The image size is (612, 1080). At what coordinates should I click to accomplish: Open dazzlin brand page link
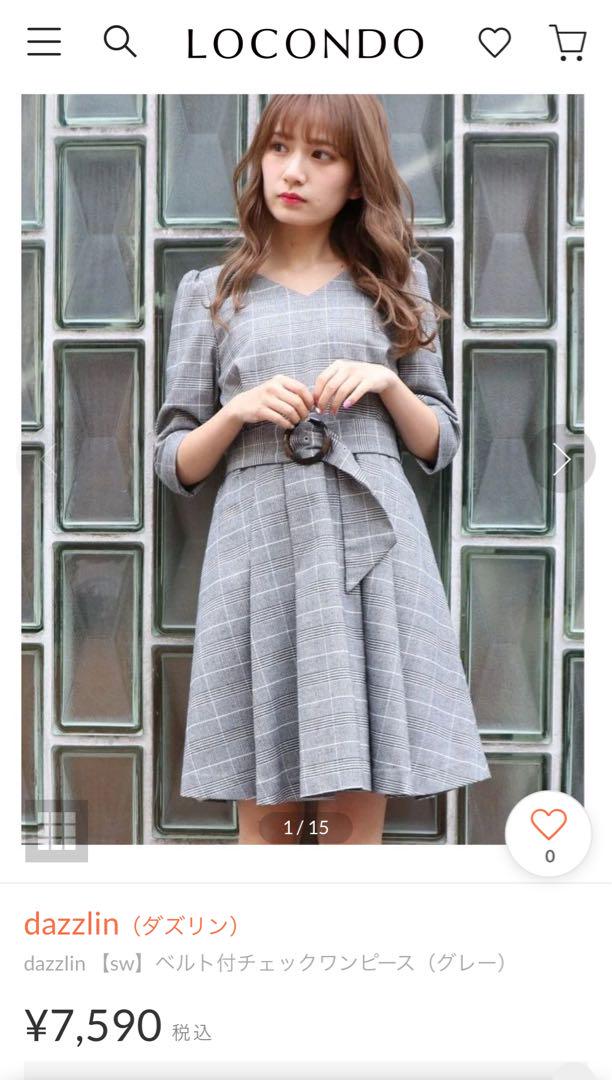[x=131, y=924]
